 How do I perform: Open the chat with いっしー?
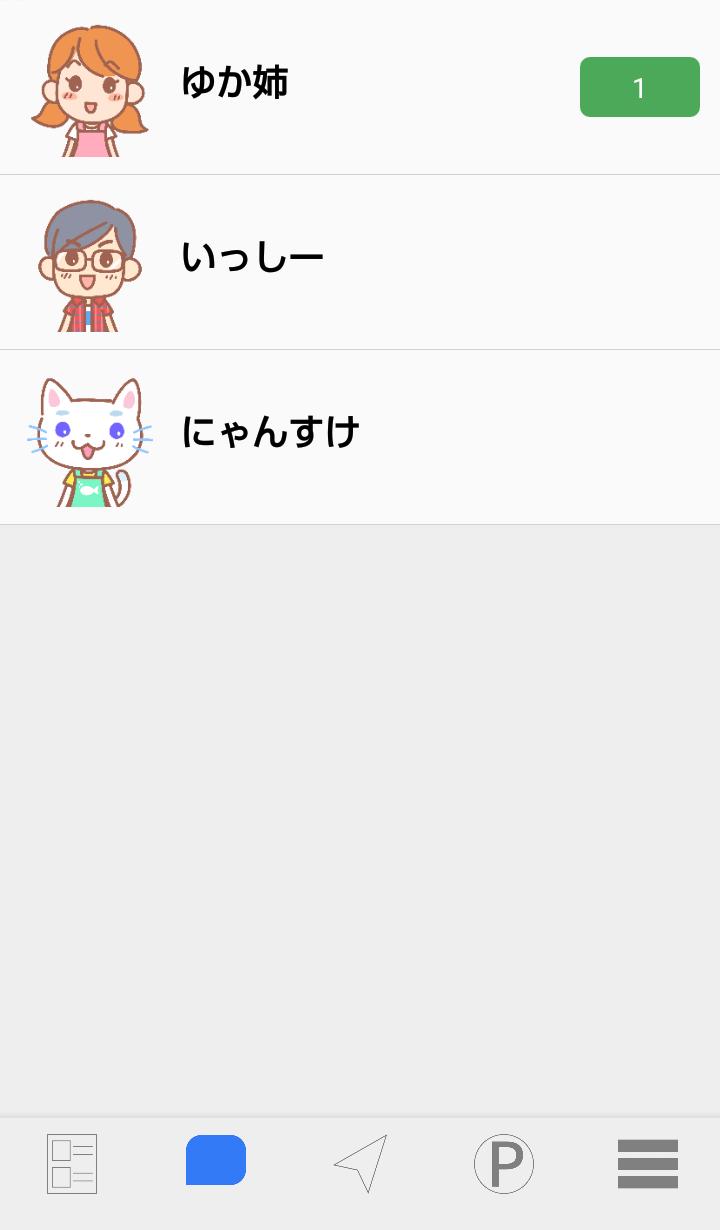[360, 262]
